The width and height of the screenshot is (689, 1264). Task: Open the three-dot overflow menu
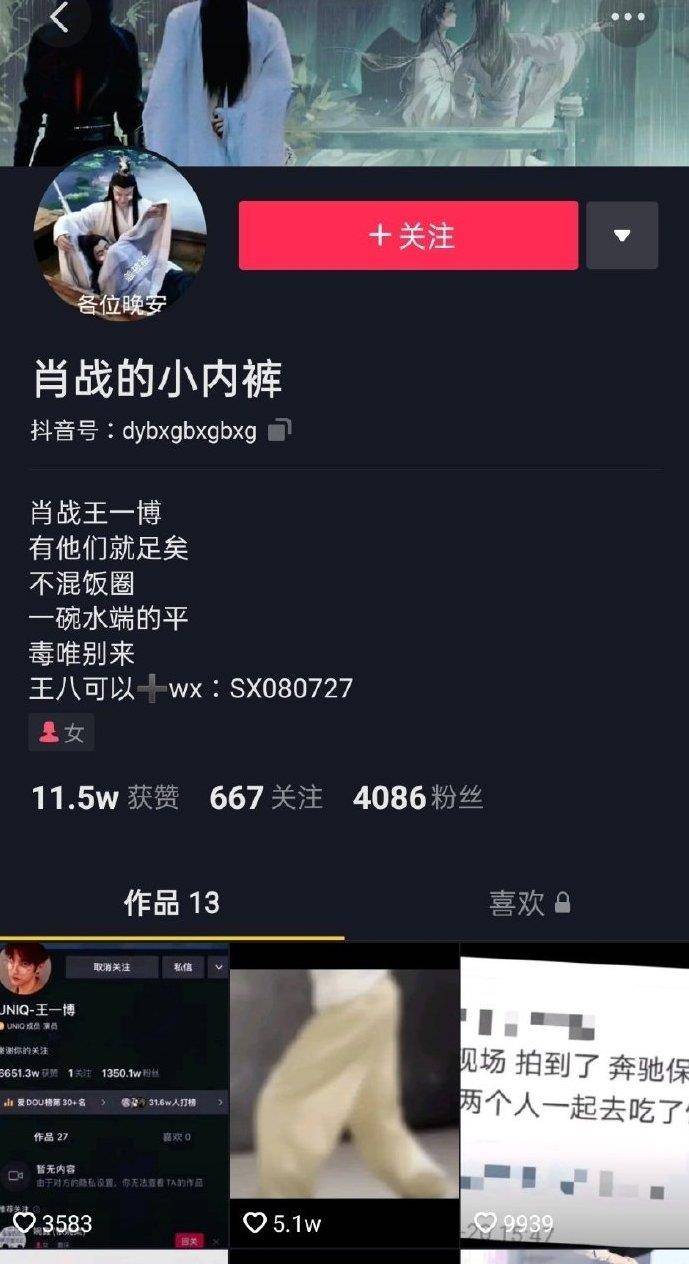[628, 17]
